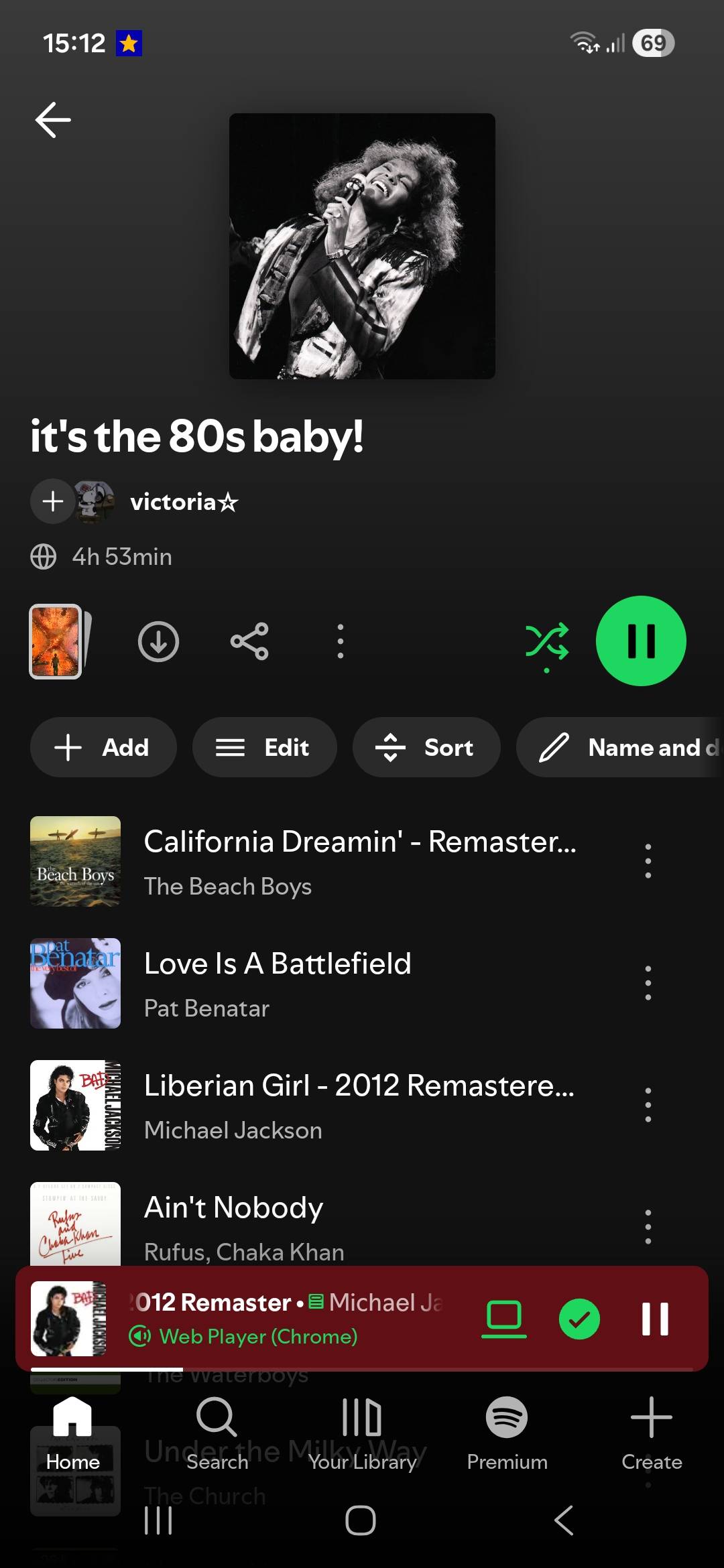Go back using the top-left arrow
This screenshot has height=1568, width=724.
pyautogui.click(x=53, y=120)
